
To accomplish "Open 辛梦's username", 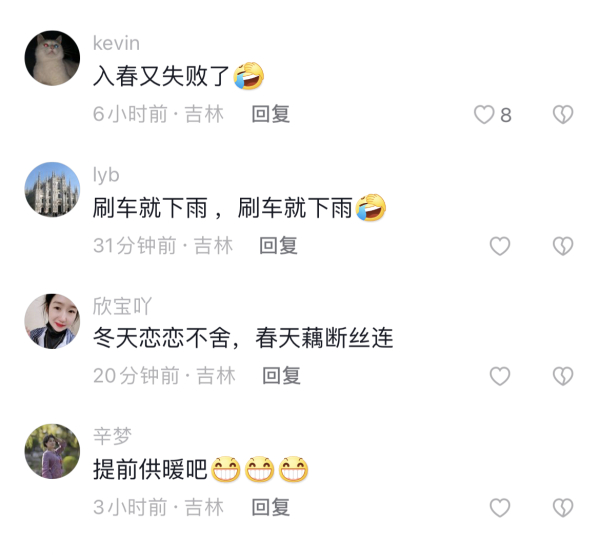I will pos(112,436).
